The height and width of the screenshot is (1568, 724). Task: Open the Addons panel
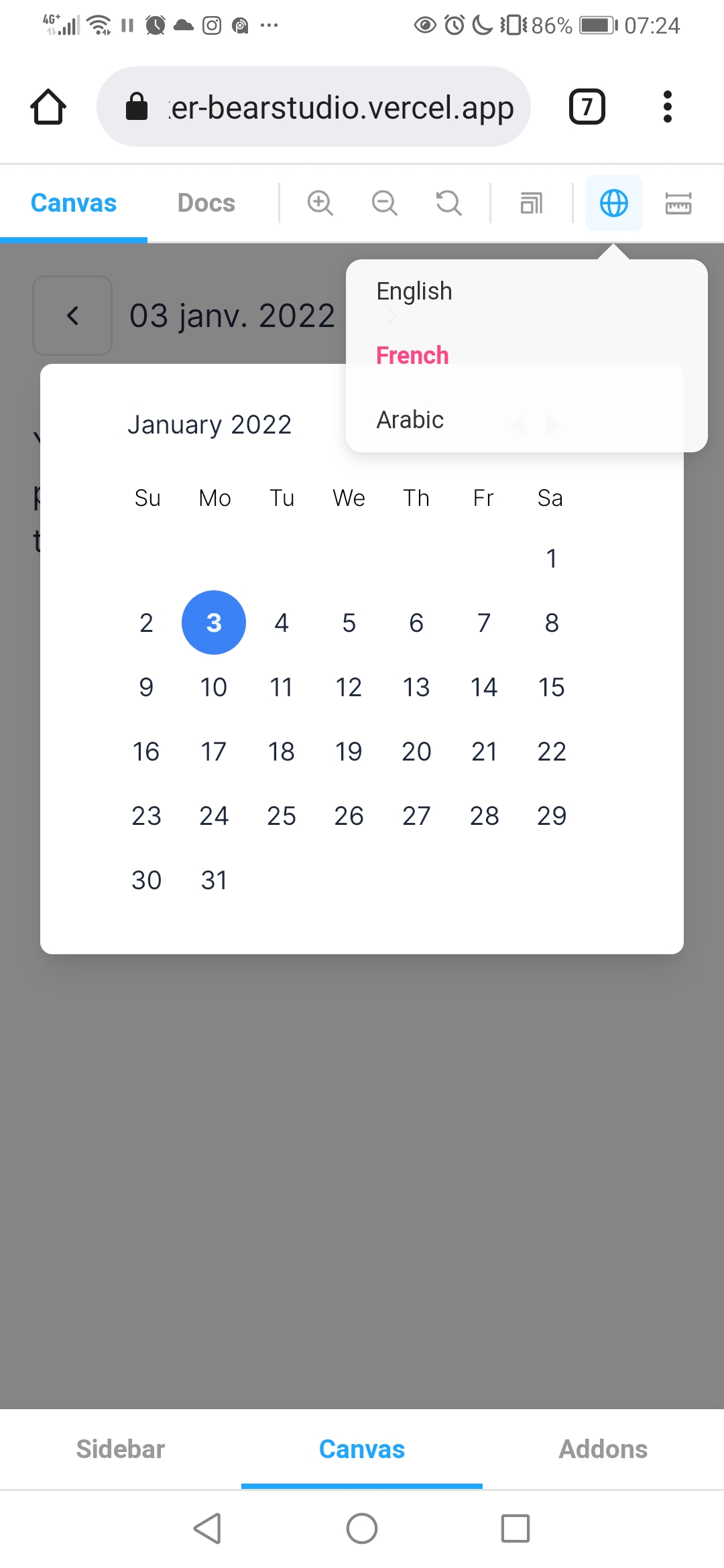click(603, 1448)
